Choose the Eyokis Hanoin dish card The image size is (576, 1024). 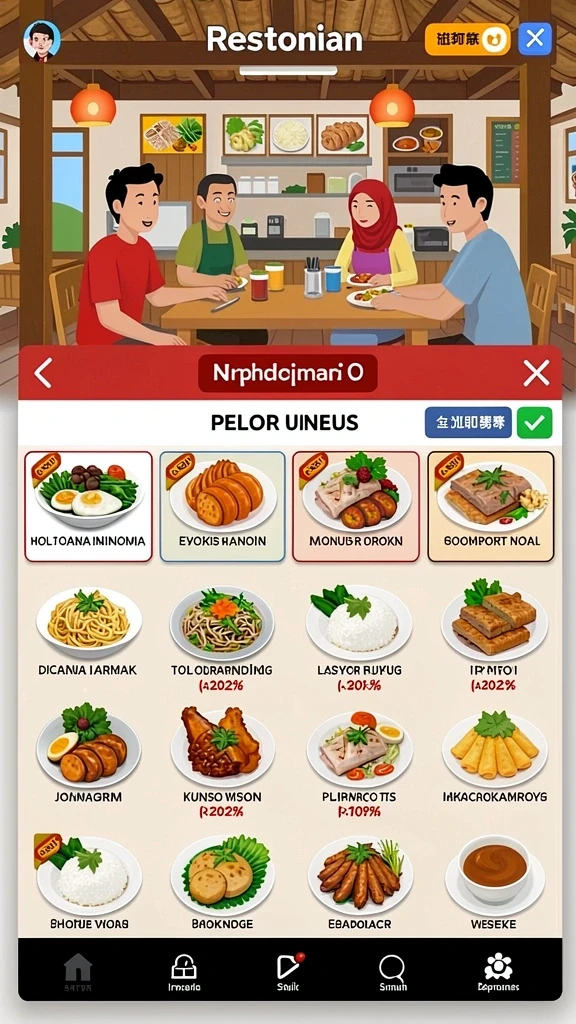pyautogui.click(x=223, y=506)
